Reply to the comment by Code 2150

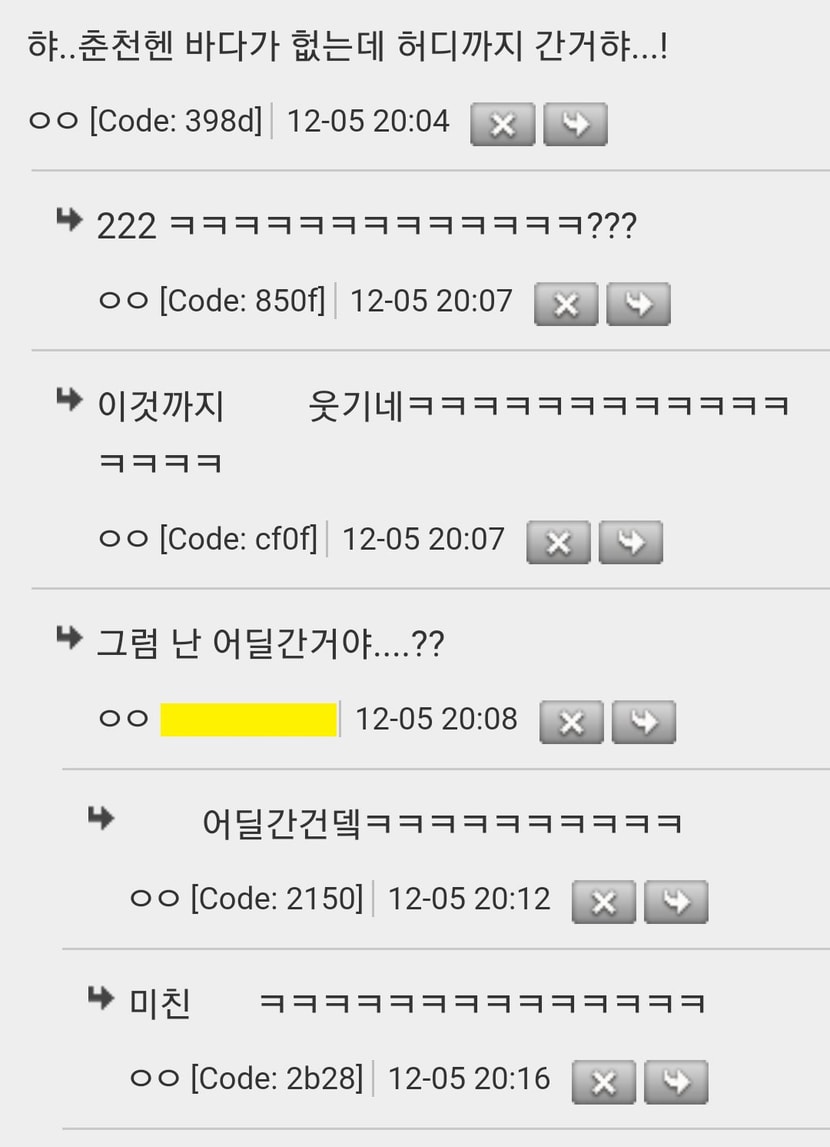(676, 902)
